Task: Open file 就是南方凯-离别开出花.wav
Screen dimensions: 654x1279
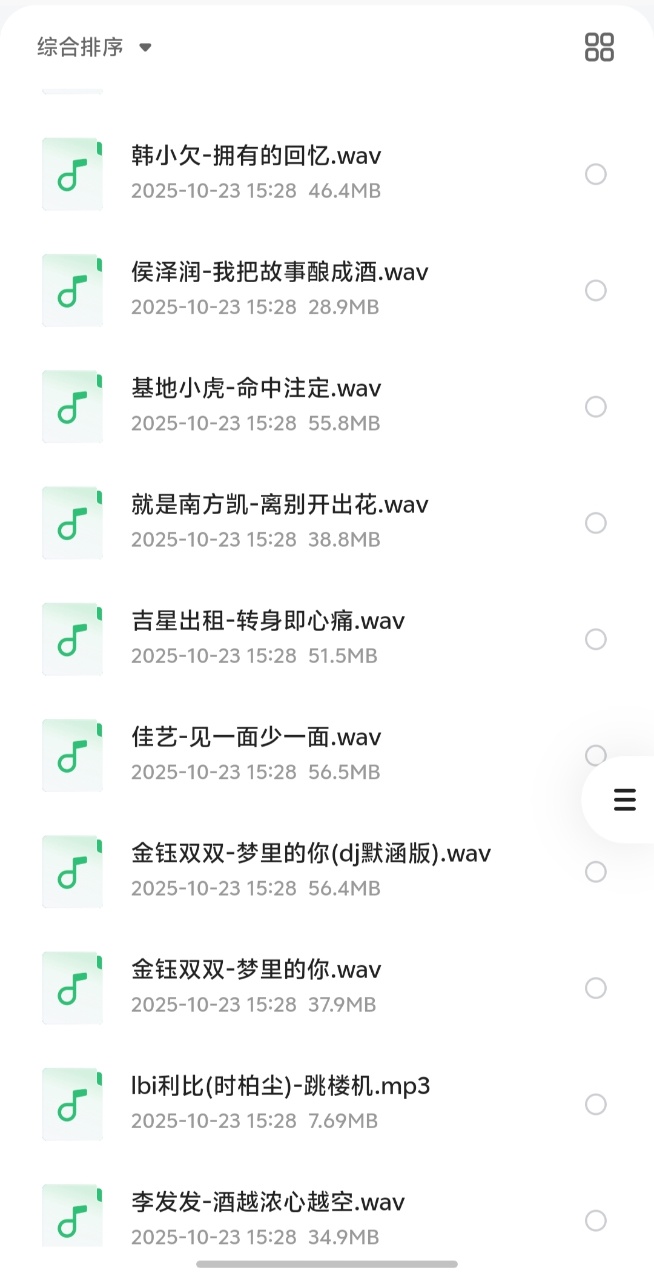Action: coord(280,505)
